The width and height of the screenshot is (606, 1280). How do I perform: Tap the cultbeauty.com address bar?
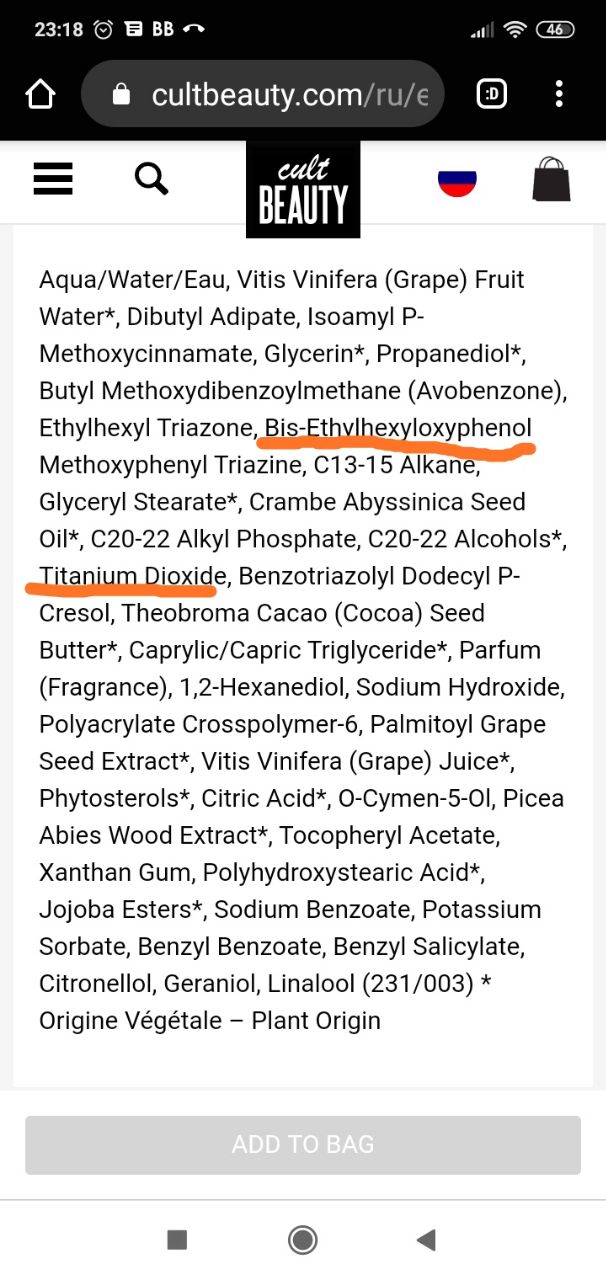[263, 94]
